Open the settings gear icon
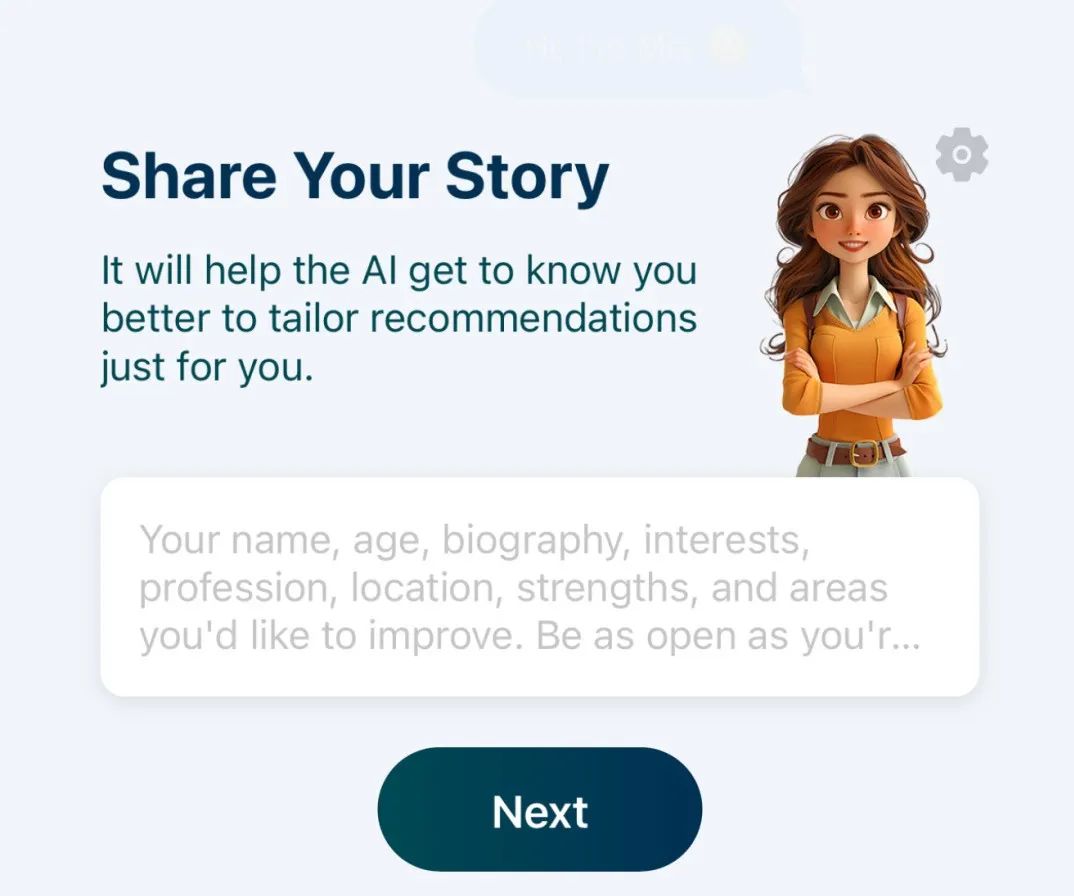This screenshot has width=1074, height=896. [x=961, y=155]
